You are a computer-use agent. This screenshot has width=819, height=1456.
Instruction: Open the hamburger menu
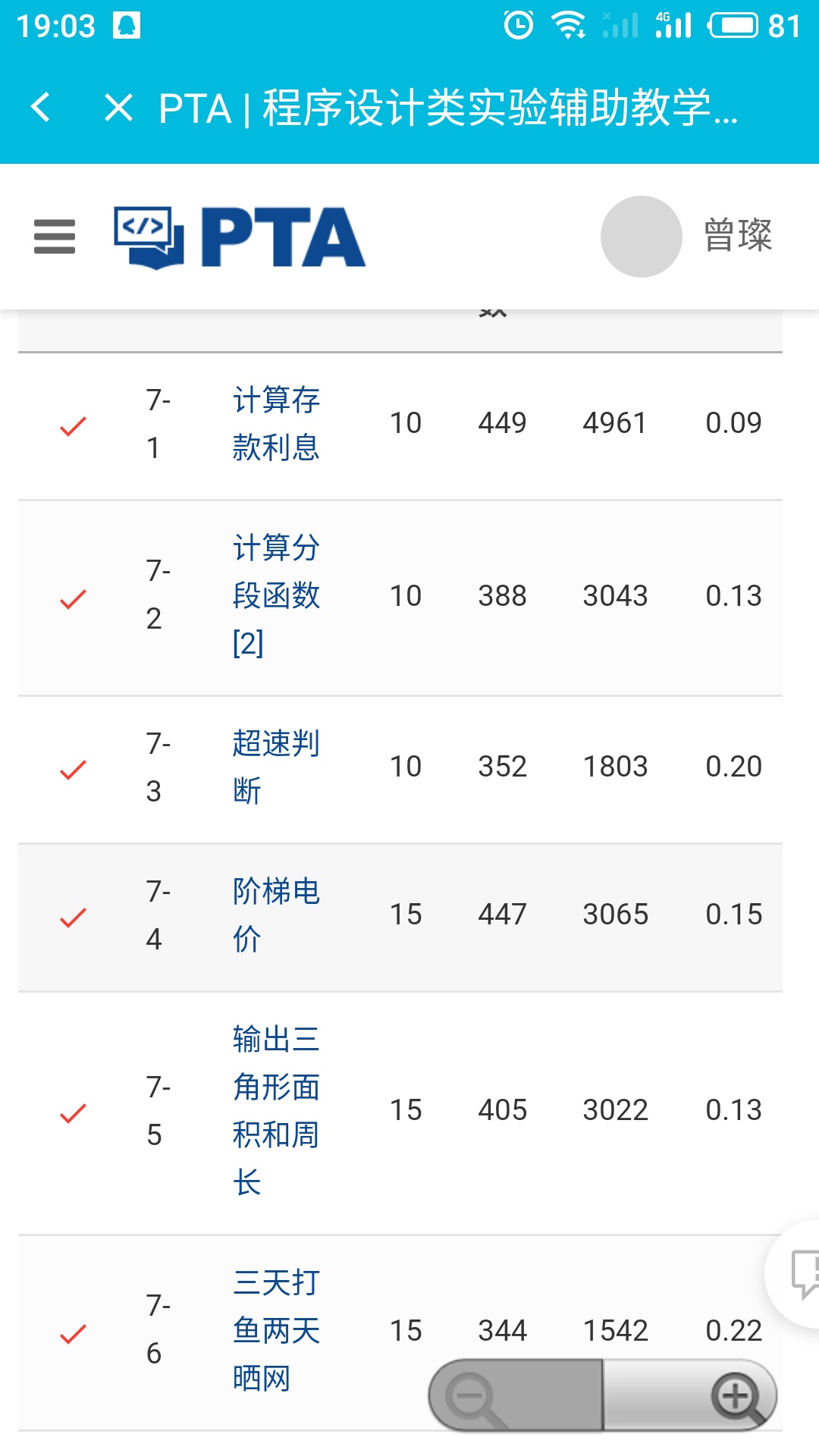pos(55,237)
